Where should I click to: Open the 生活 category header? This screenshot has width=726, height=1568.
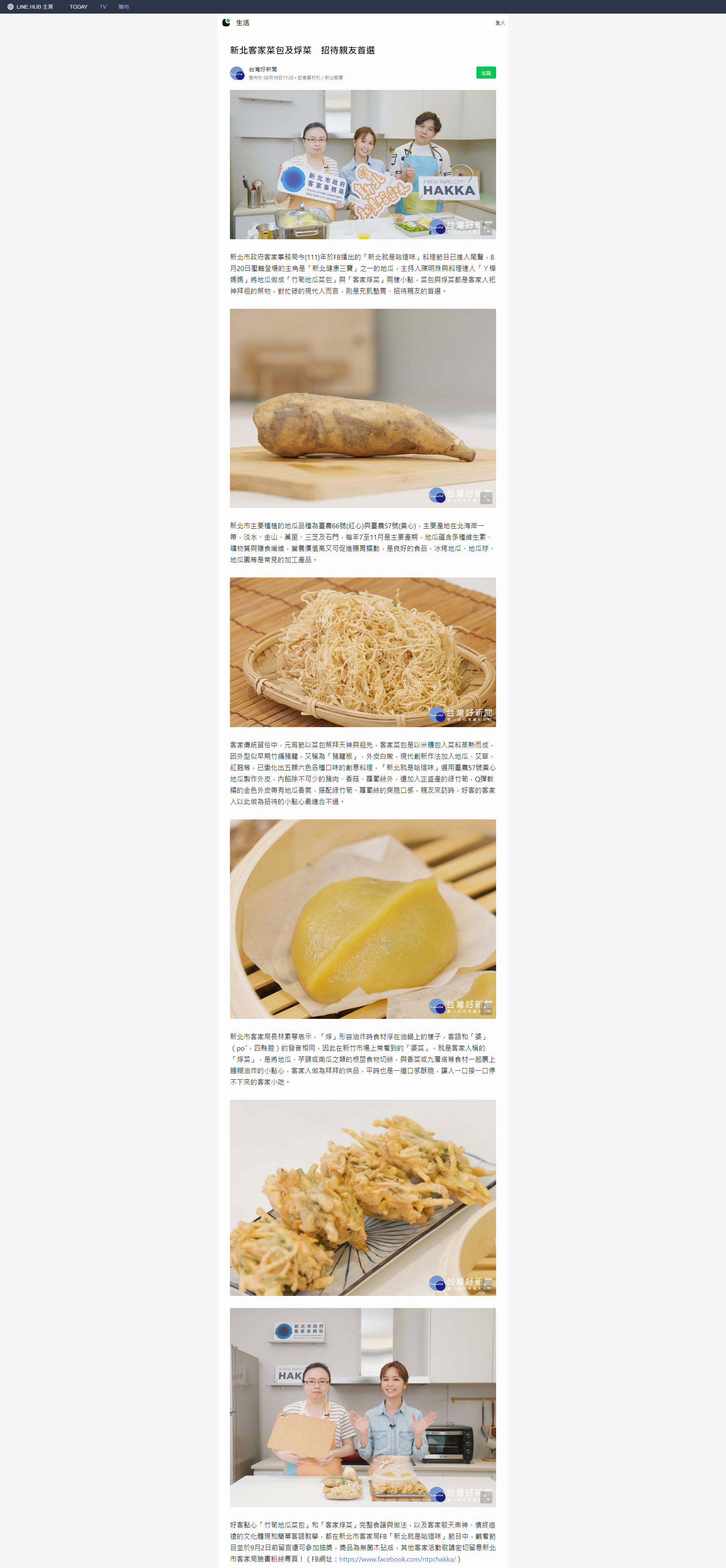point(242,23)
